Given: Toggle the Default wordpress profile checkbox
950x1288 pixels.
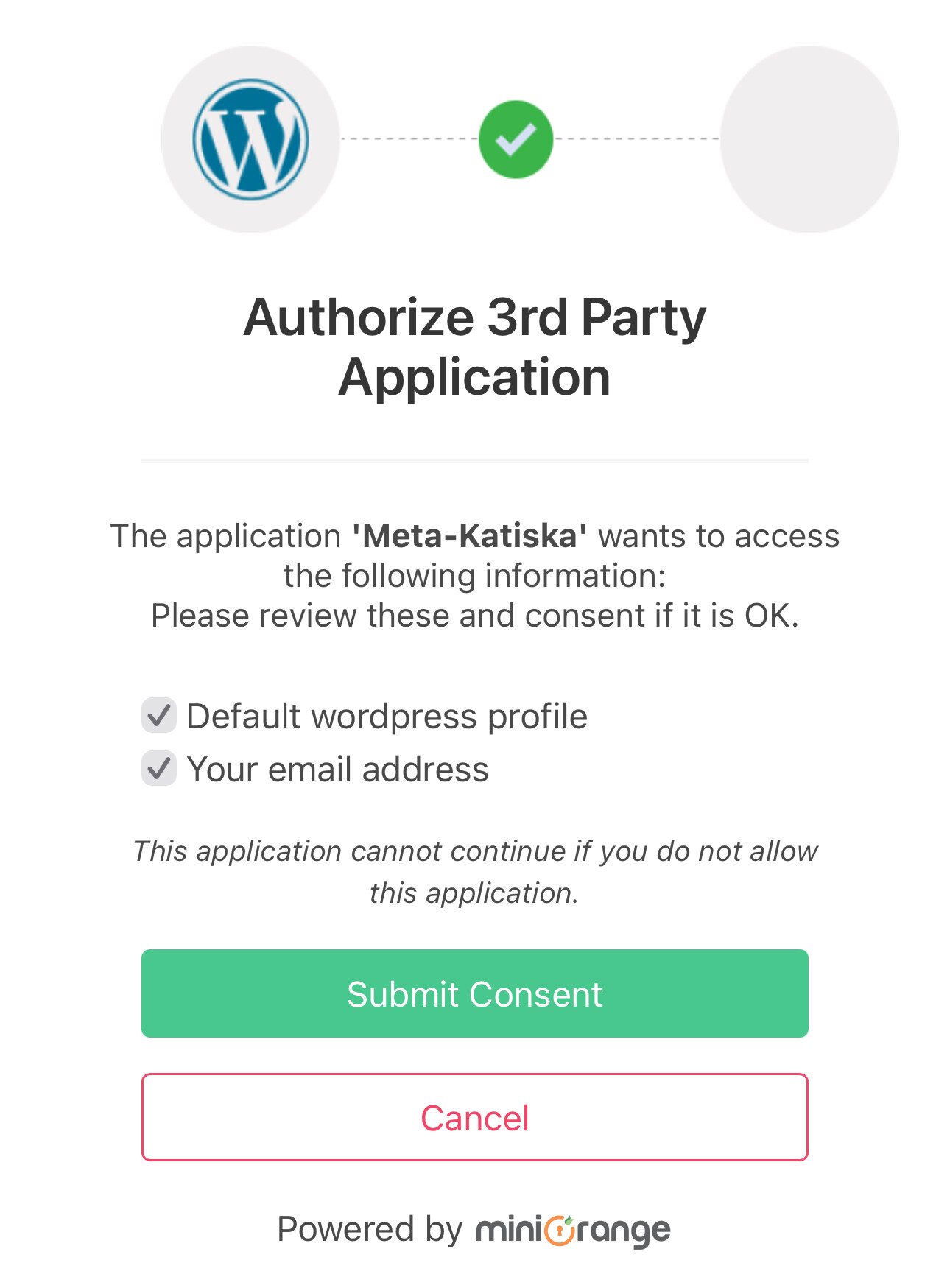Looking at the screenshot, I should 159,716.
